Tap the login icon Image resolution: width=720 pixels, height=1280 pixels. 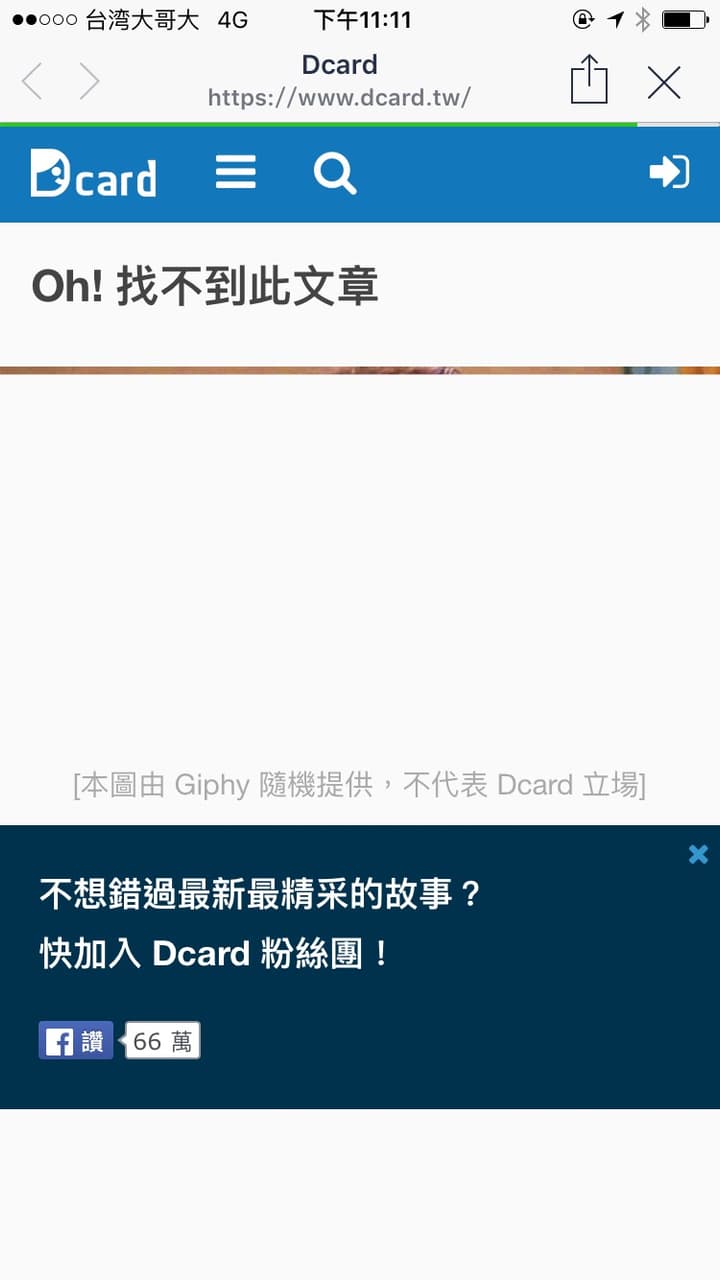pos(669,172)
